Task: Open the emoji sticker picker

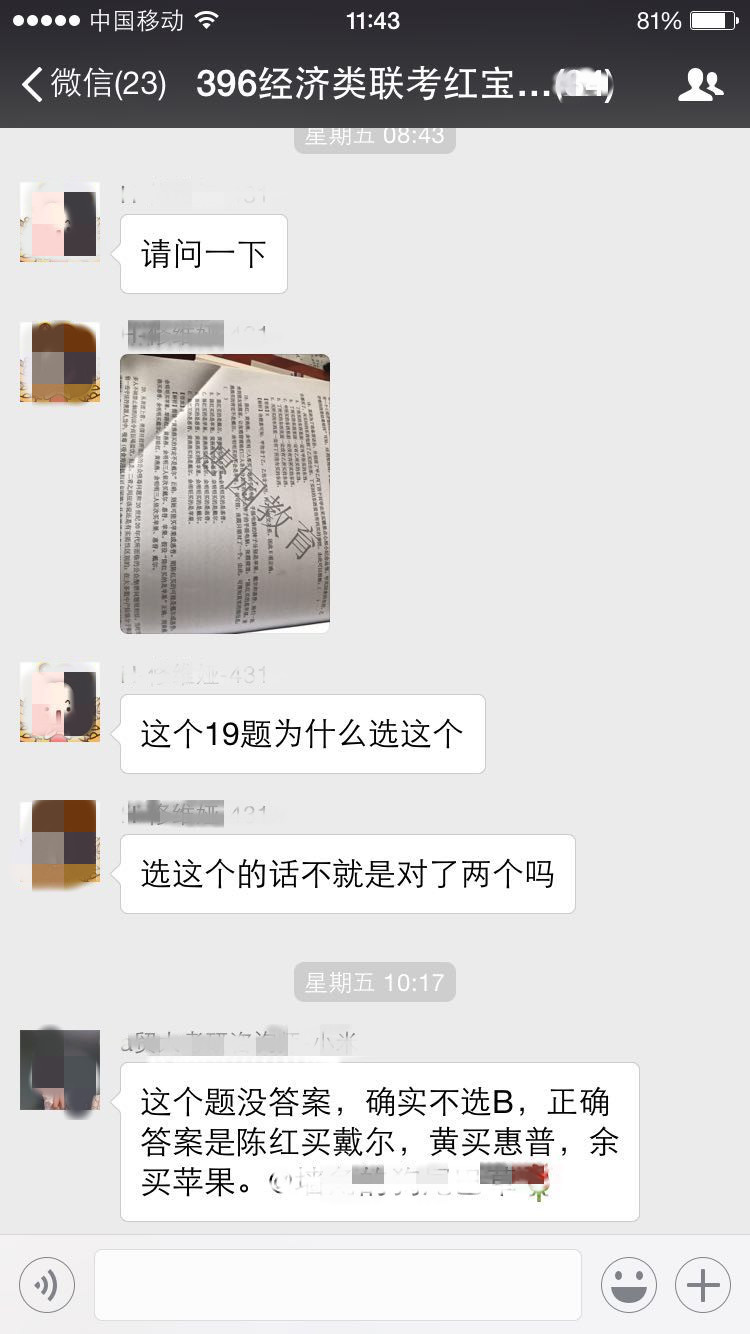Action: (x=628, y=1285)
